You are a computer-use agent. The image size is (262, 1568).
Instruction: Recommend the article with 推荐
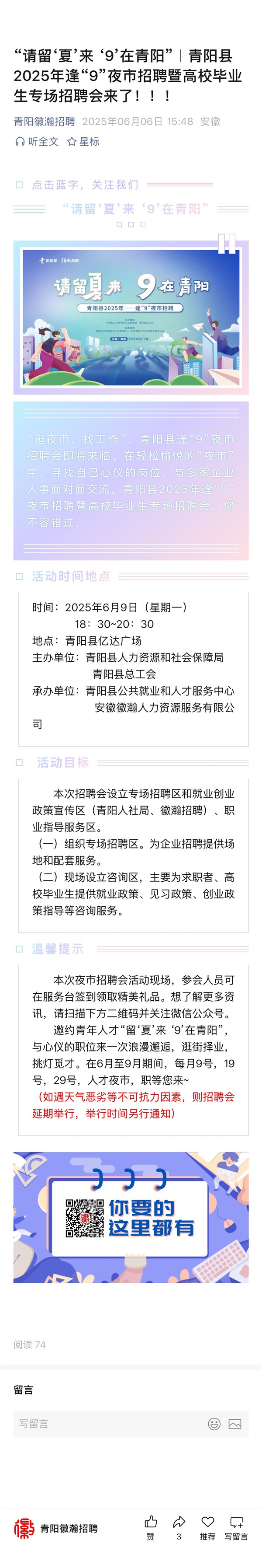[208, 1527]
